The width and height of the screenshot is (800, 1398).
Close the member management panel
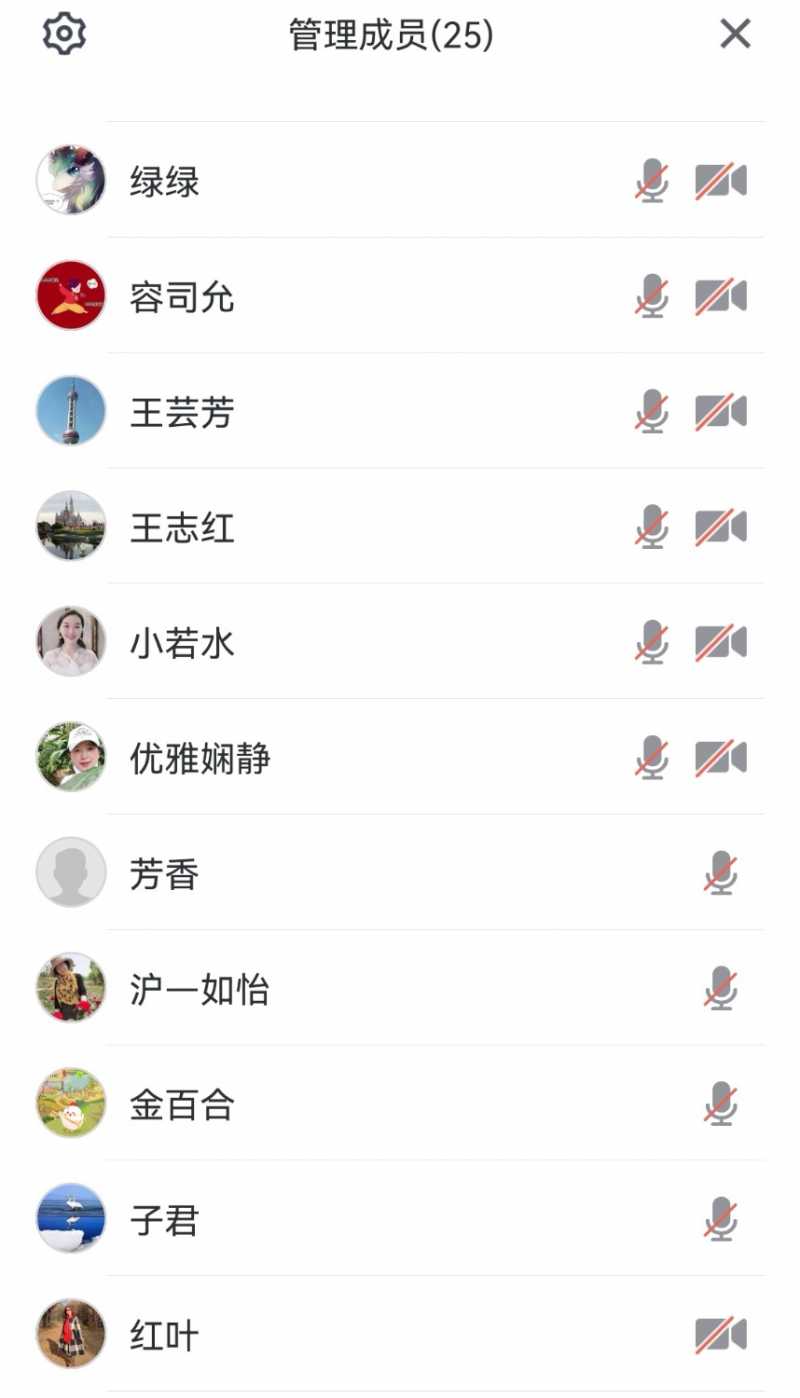(735, 33)
